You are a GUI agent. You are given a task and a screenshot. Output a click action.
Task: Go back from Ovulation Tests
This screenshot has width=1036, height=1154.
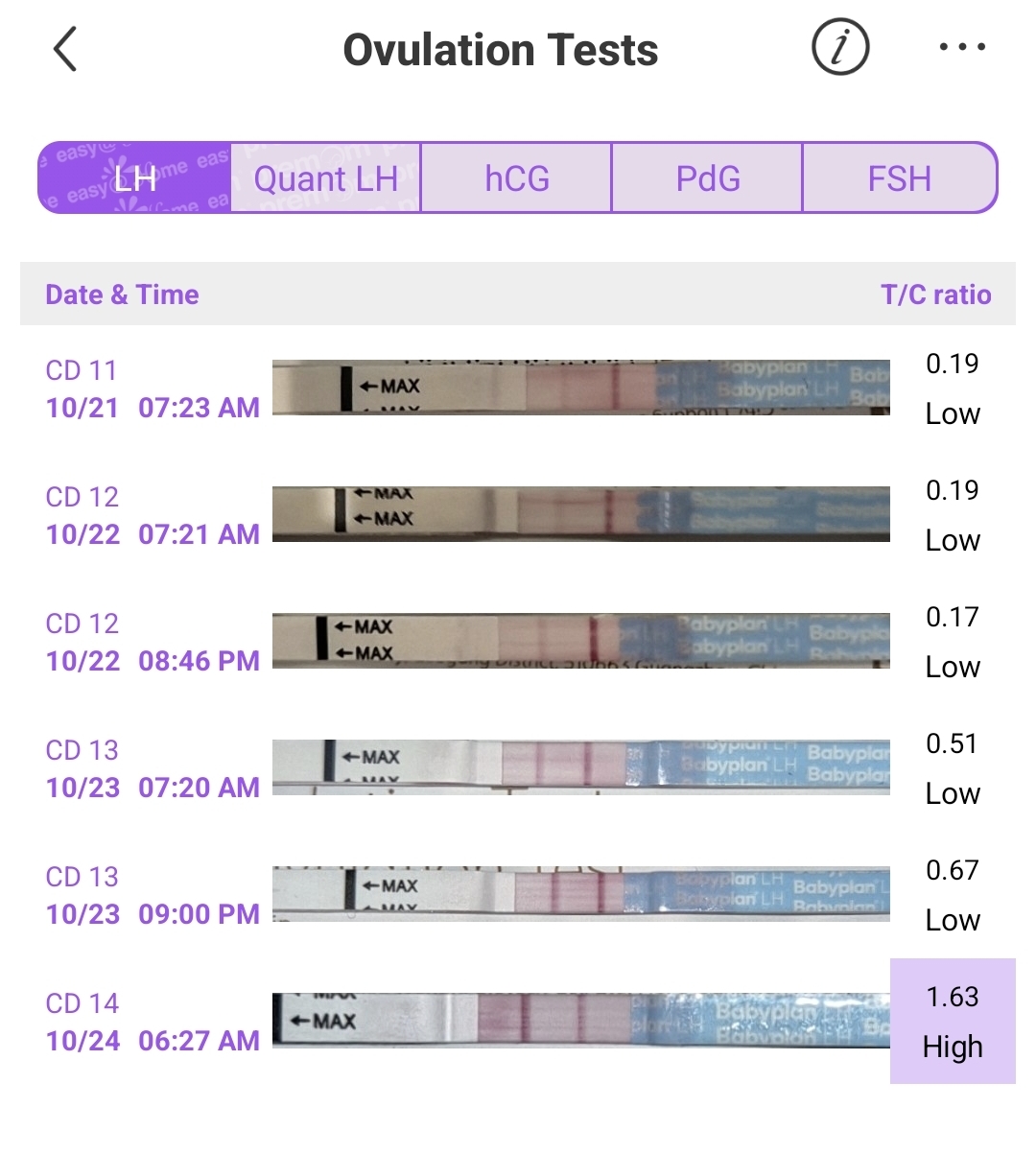[65, 49]
